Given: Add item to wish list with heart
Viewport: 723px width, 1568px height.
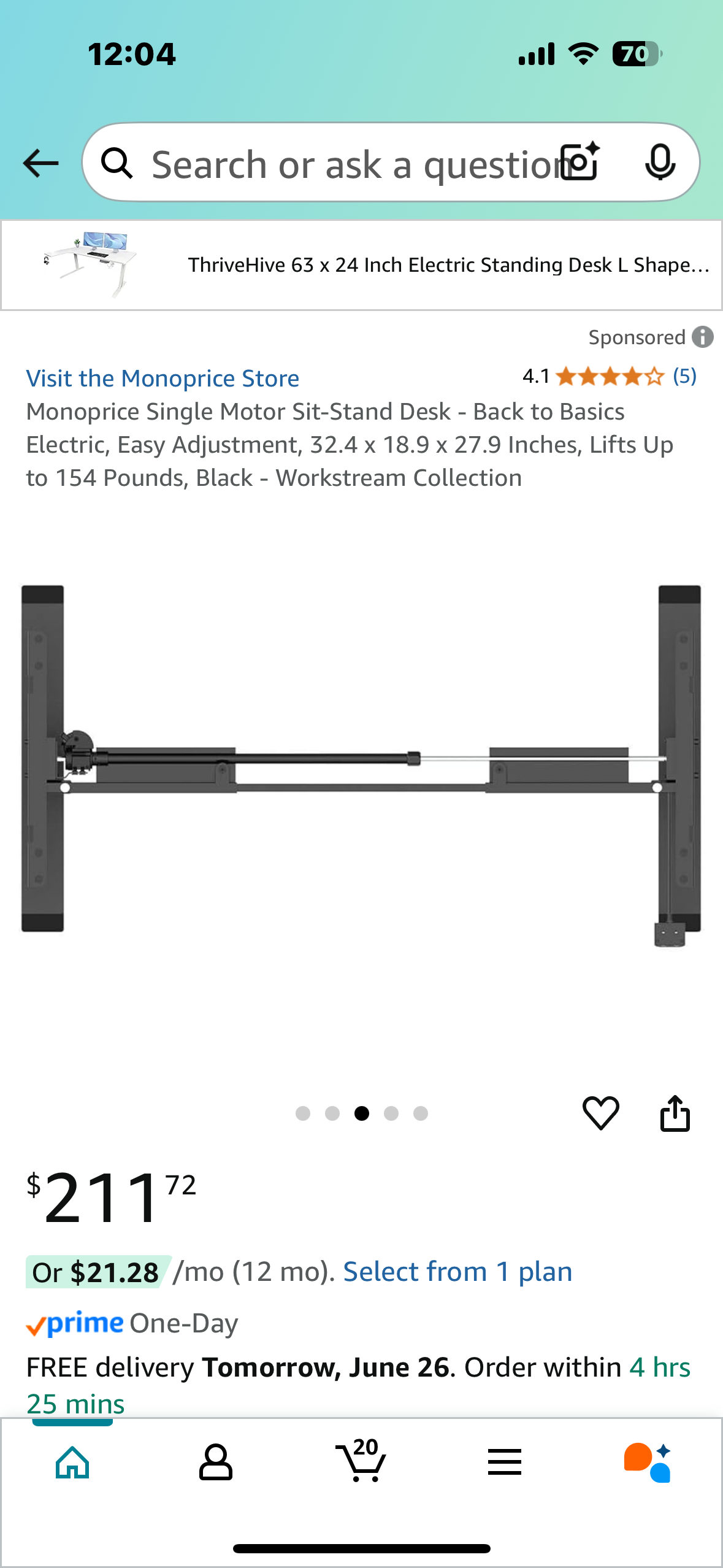Looking at the screenshot, I should pyautogui.click(x=600, y=1113).
